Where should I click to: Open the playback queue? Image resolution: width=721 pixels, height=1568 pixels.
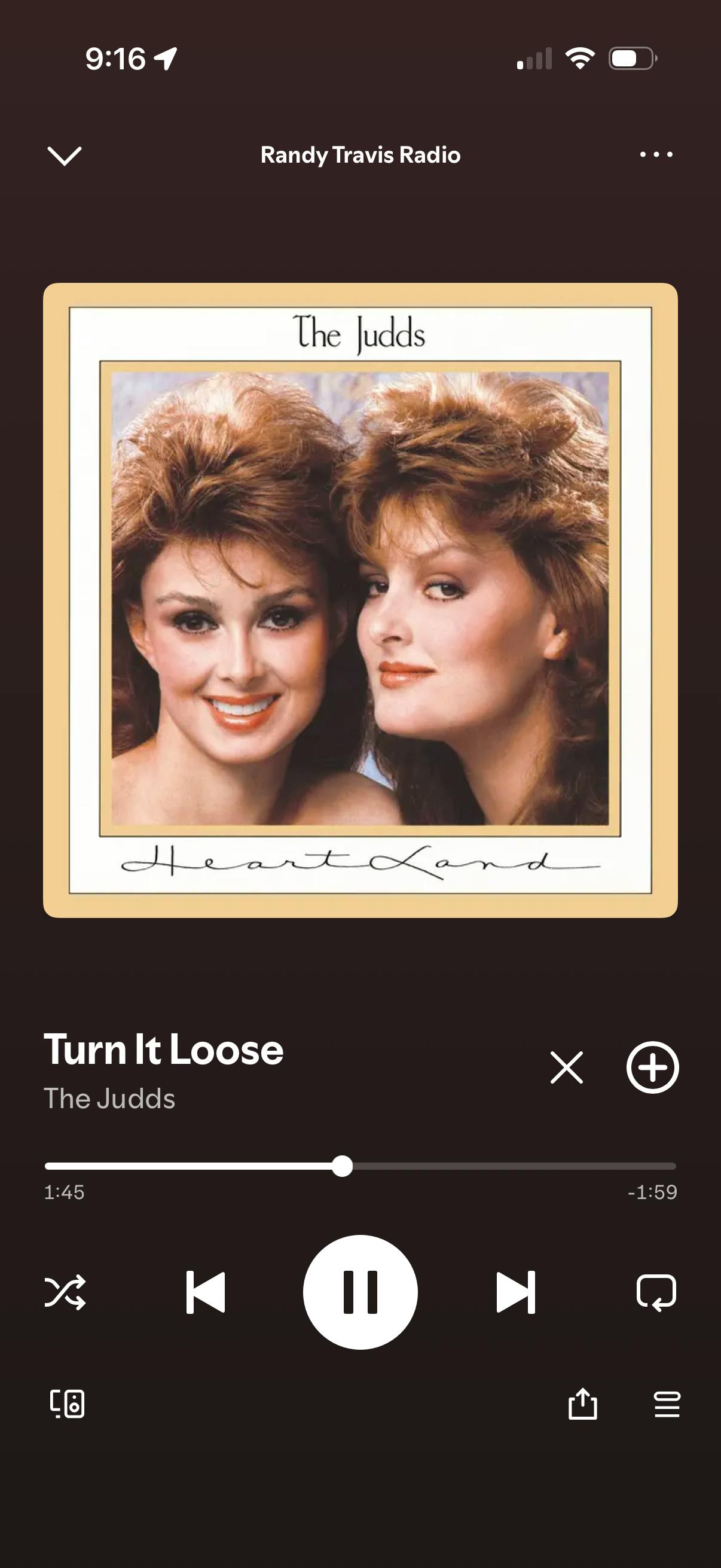pos(667,1404)
